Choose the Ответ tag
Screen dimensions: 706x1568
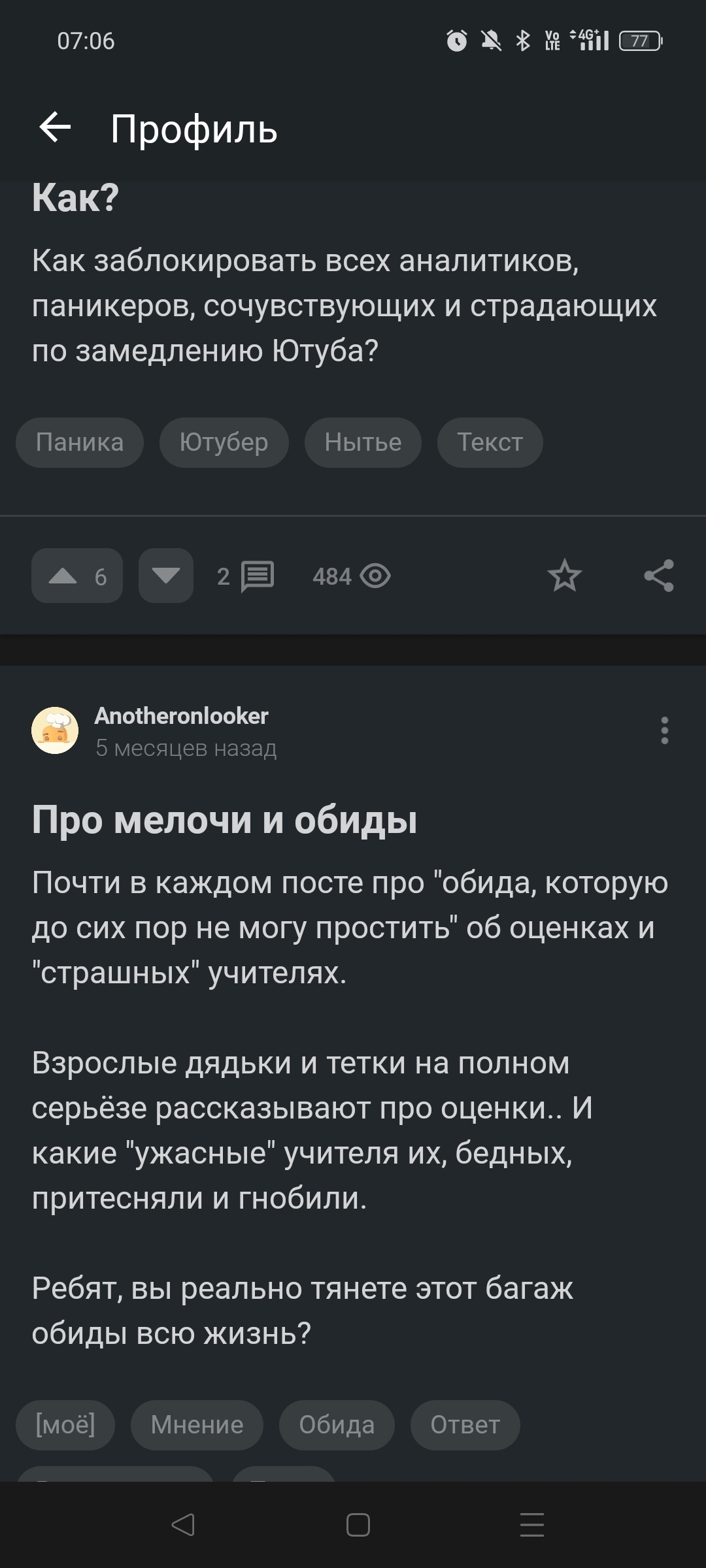[x=465, y=1424]
